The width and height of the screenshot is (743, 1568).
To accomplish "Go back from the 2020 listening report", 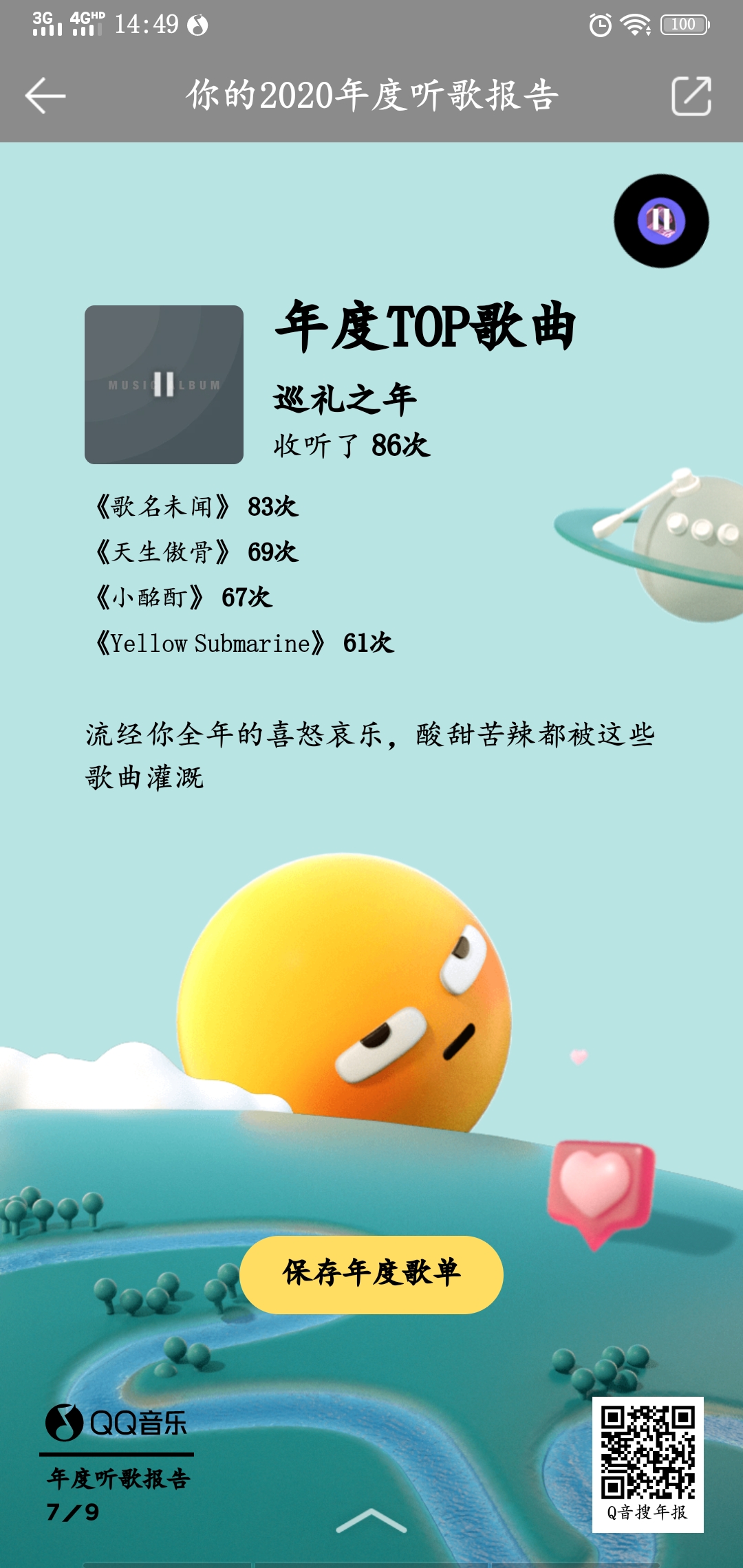I will click(45, 96).
